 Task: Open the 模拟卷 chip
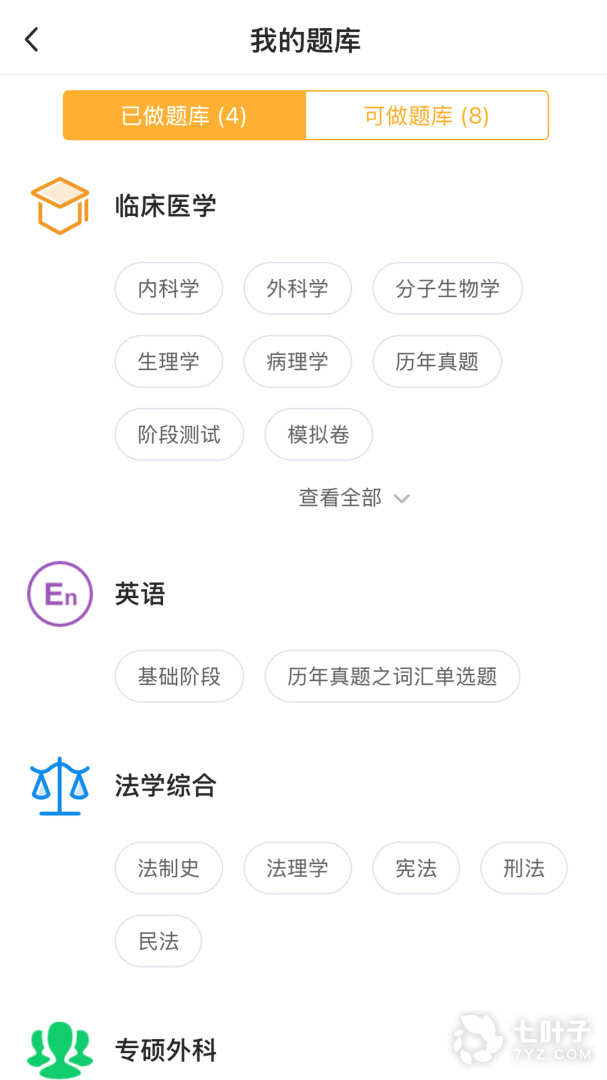319,435
